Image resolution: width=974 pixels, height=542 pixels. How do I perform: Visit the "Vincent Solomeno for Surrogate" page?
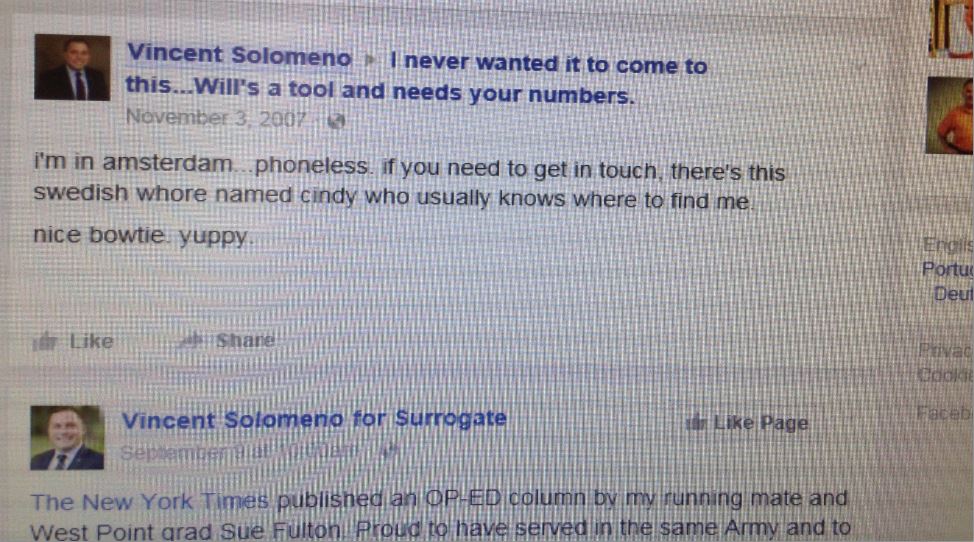314,420
